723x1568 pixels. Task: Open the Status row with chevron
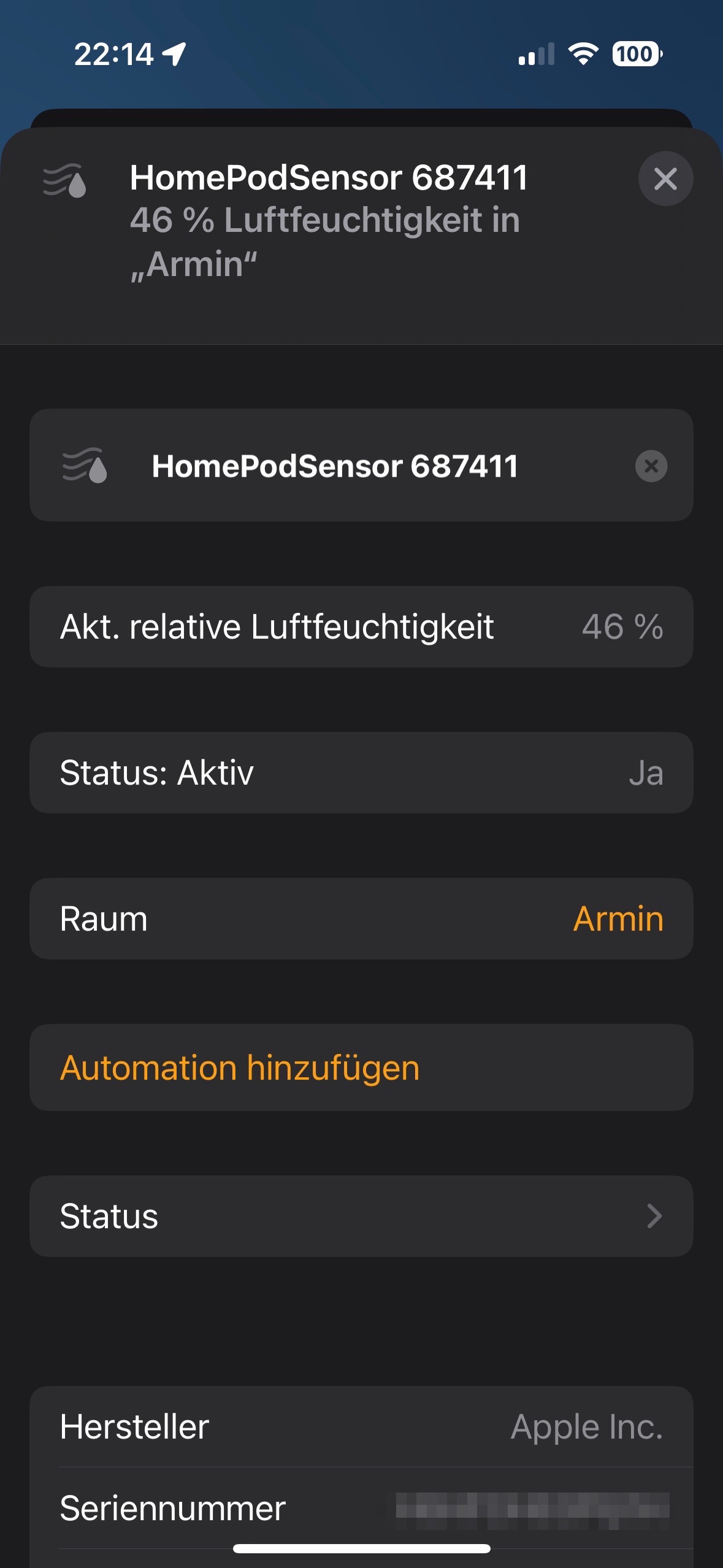361,1216
